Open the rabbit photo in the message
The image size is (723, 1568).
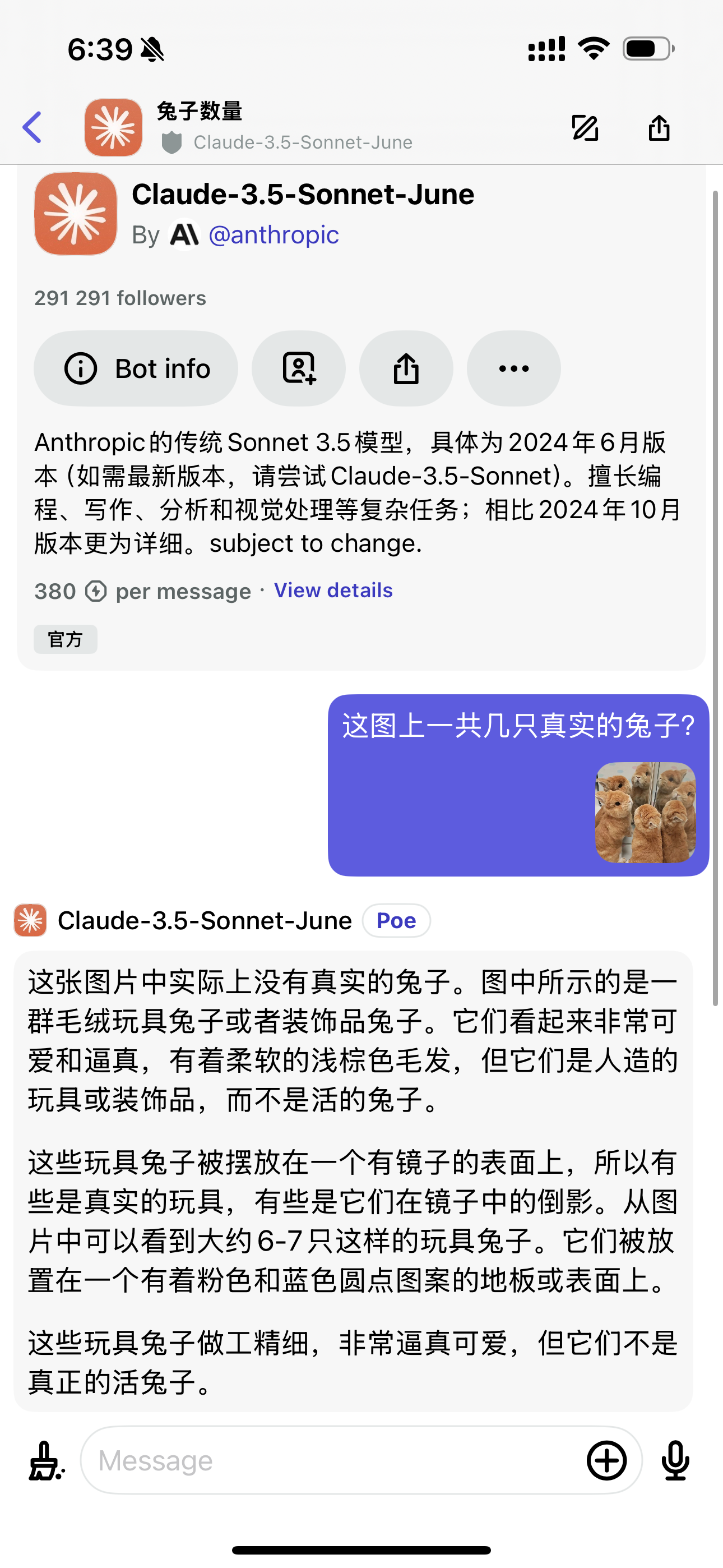pos(645,812)
